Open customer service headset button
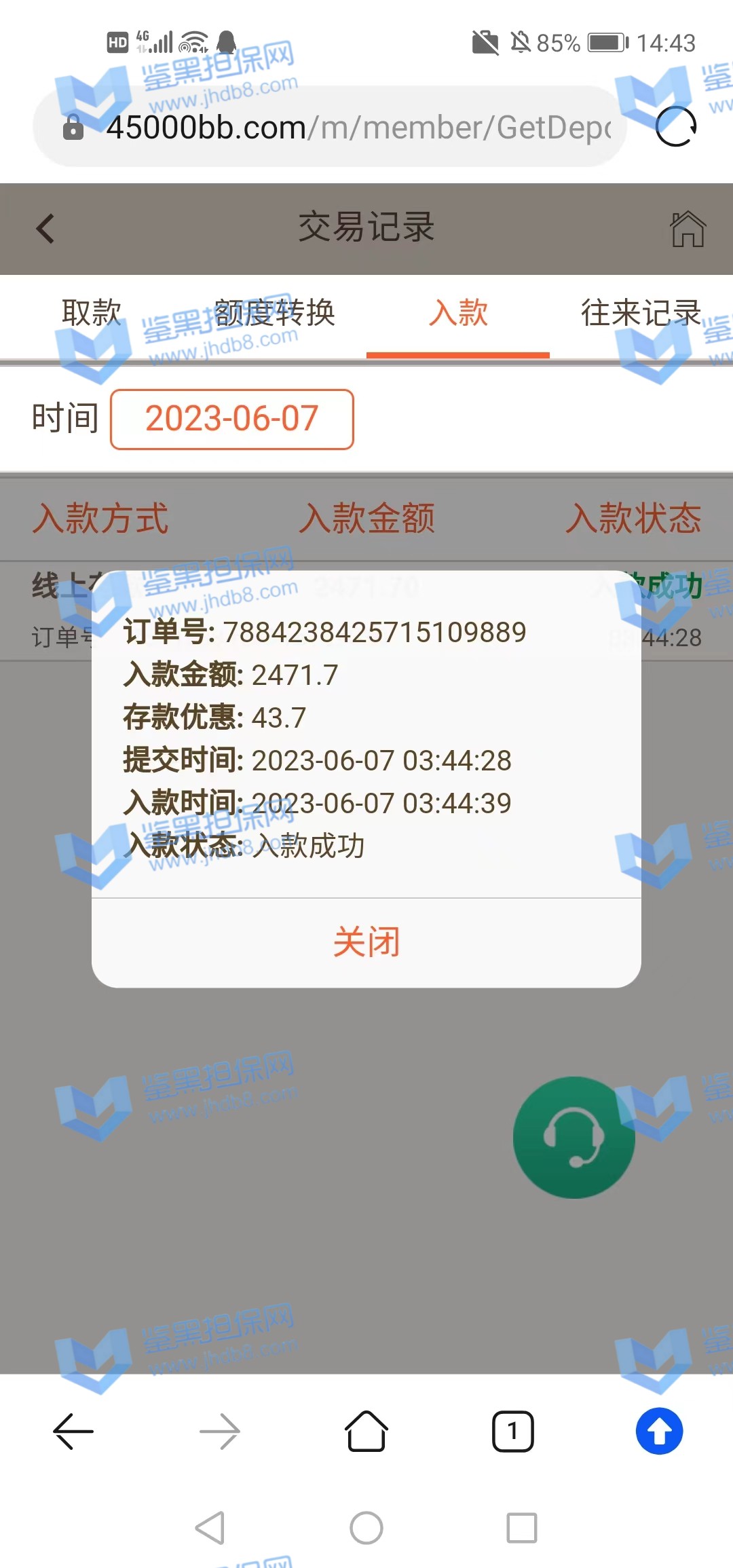This screenshot has height=1568, width=733. (x=574, y=1137)
